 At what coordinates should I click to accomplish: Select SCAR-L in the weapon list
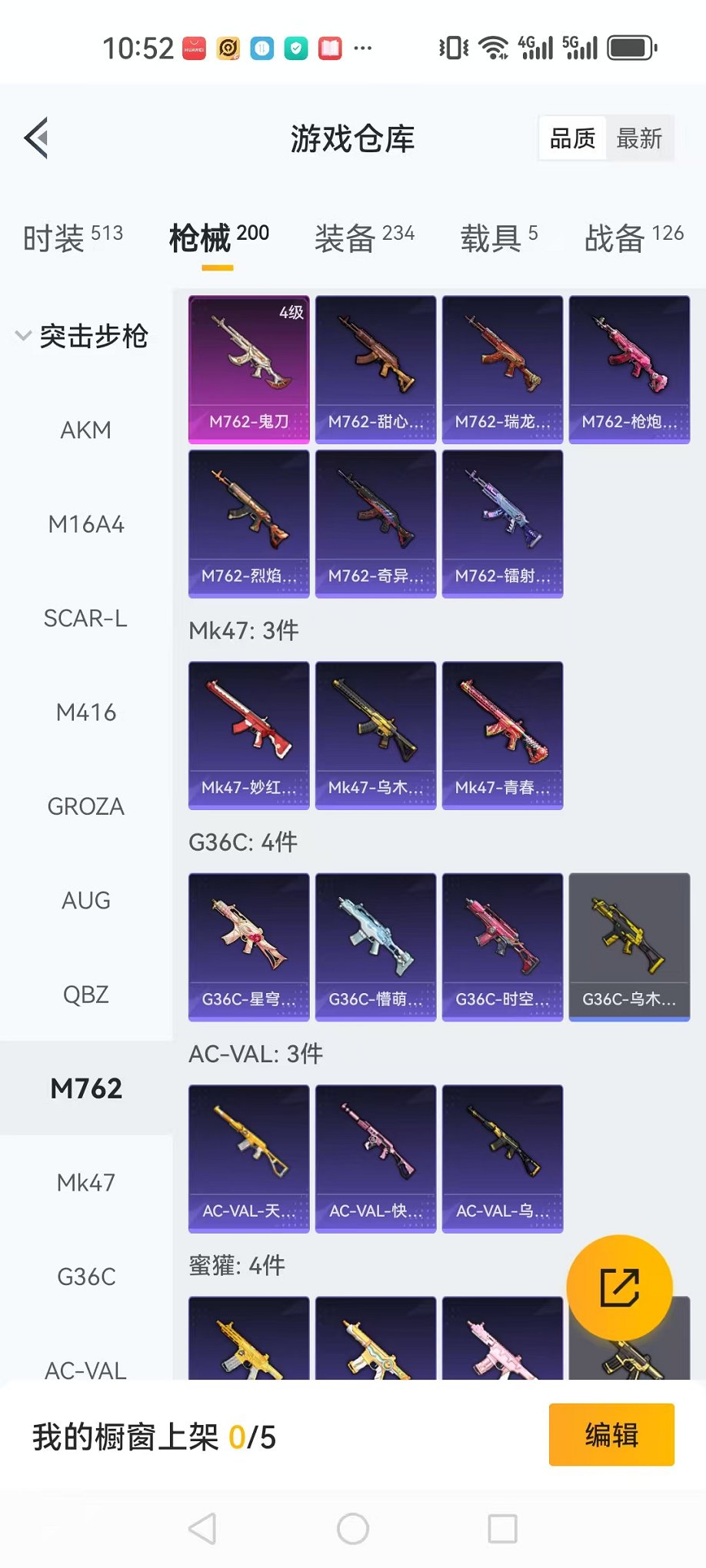tap(85, 618)
